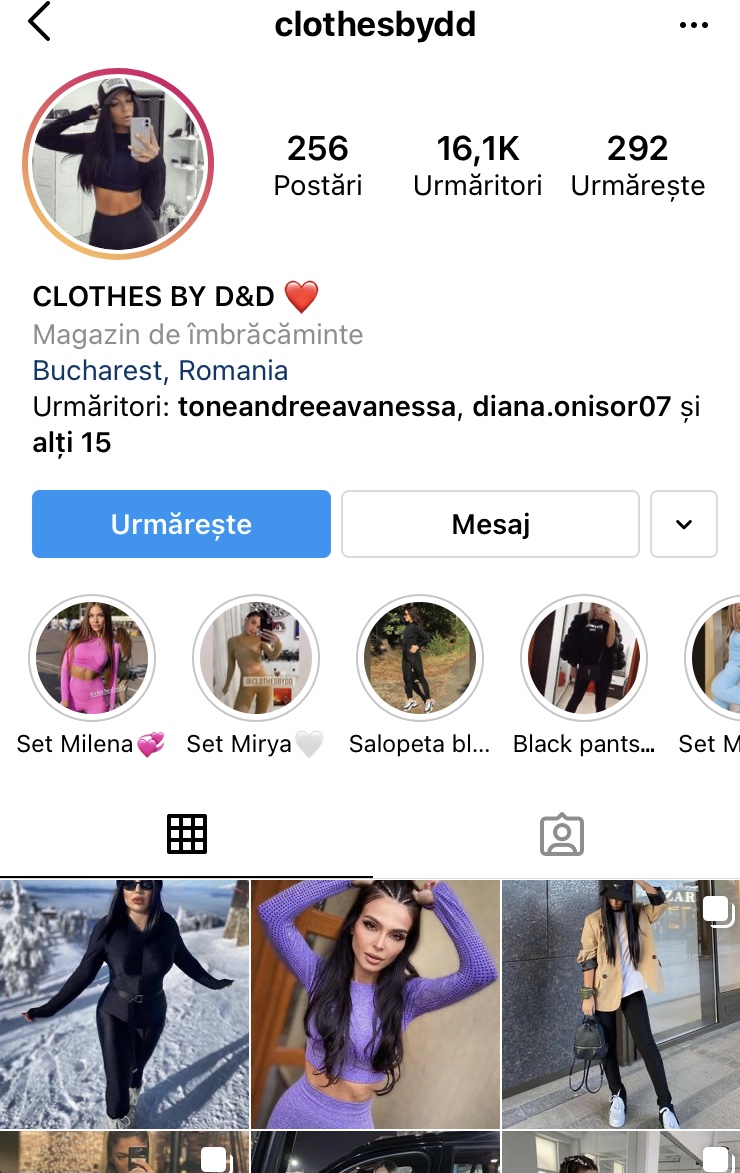Send a message via the Mesaj button
The height and width of the screenshot is (1173, 740).
[490, 524]
